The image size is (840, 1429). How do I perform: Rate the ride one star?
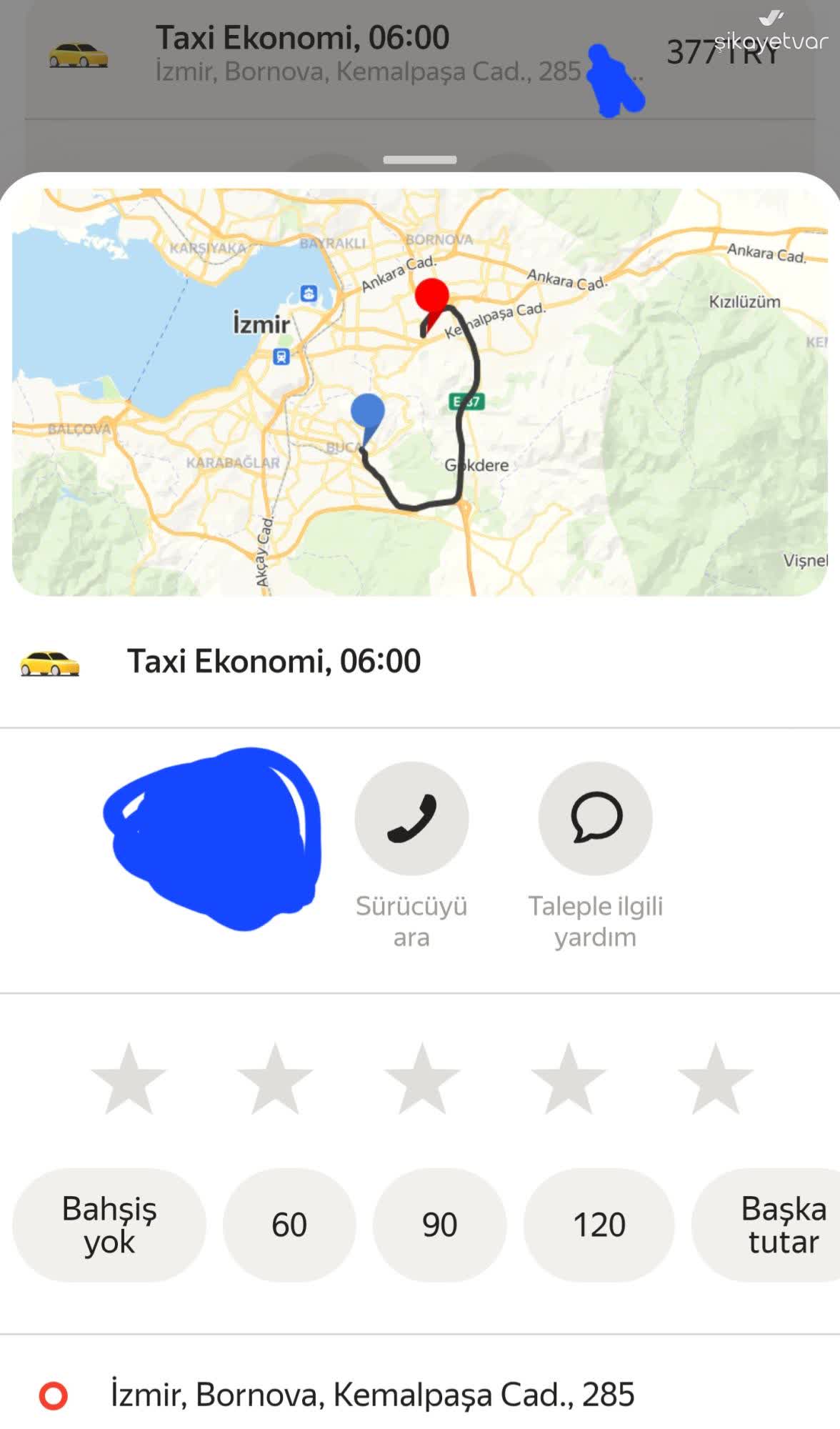129,1079
